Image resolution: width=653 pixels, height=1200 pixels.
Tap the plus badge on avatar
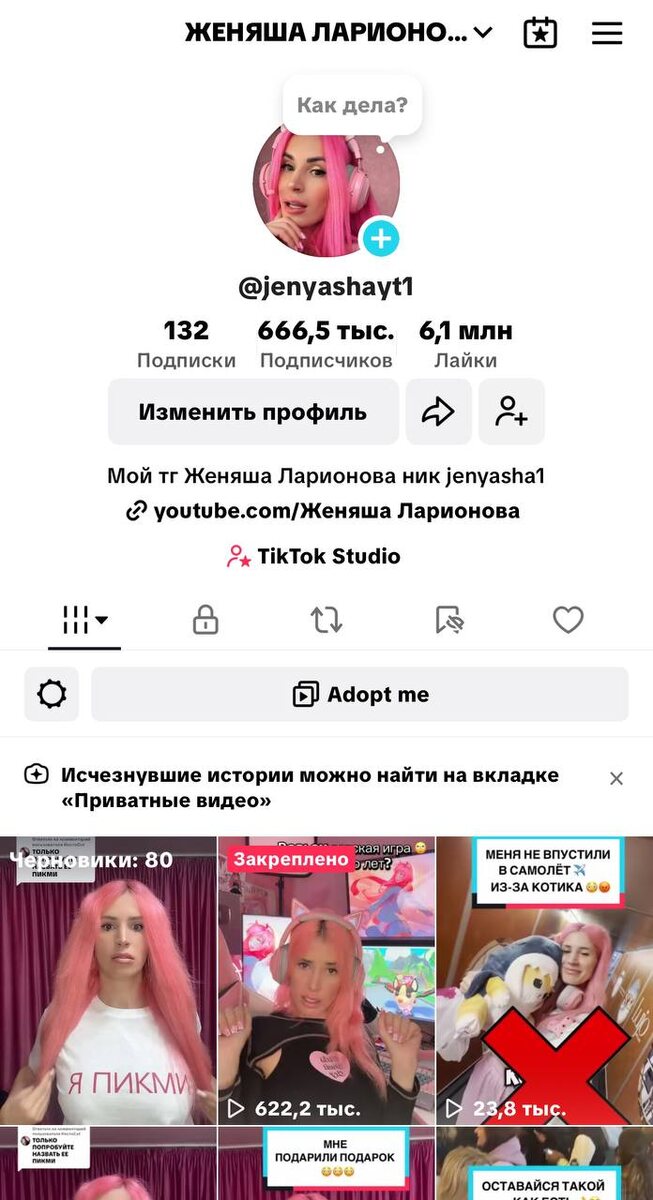380,238
